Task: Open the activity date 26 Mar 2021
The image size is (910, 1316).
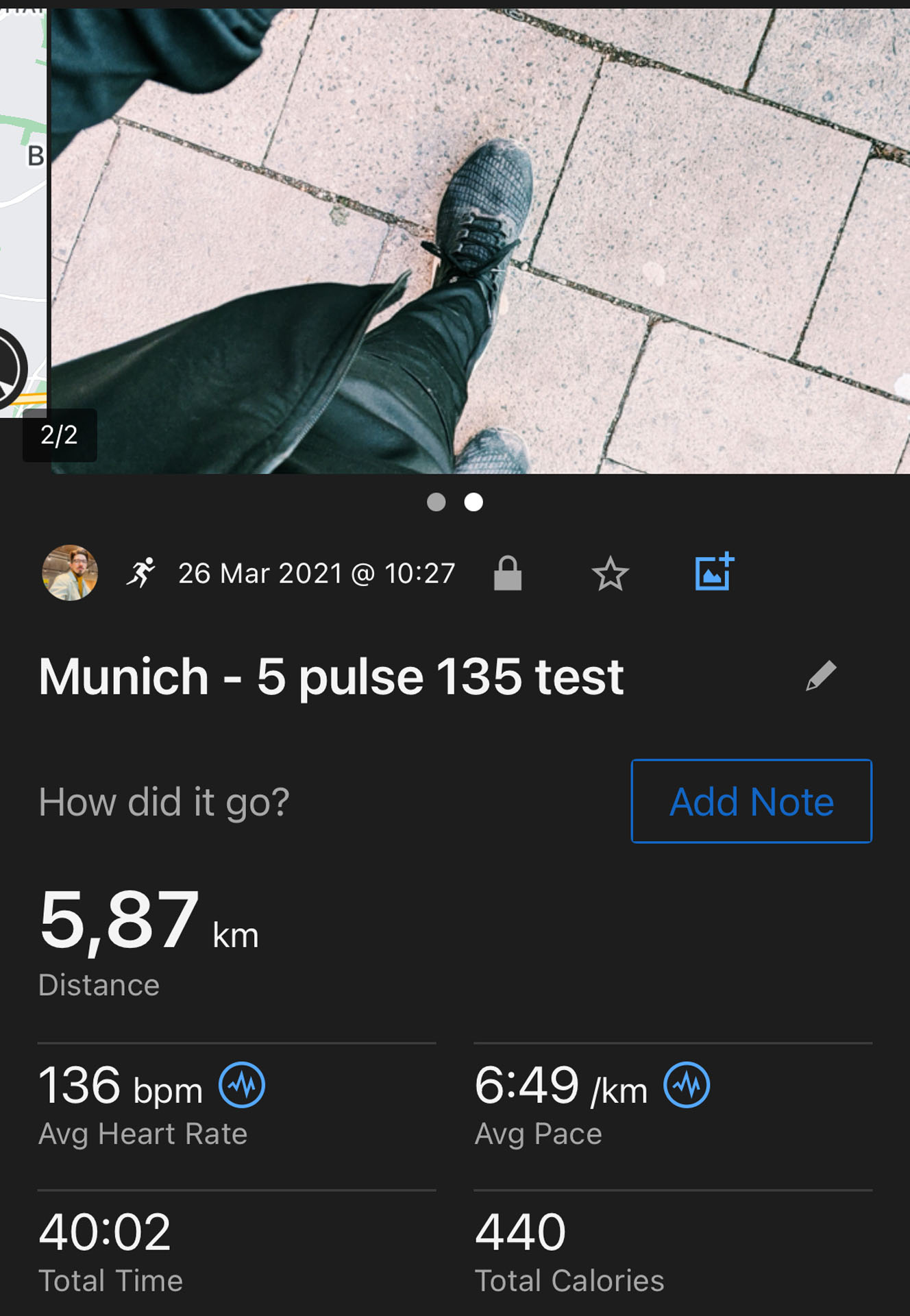Action: coord(316,573)
